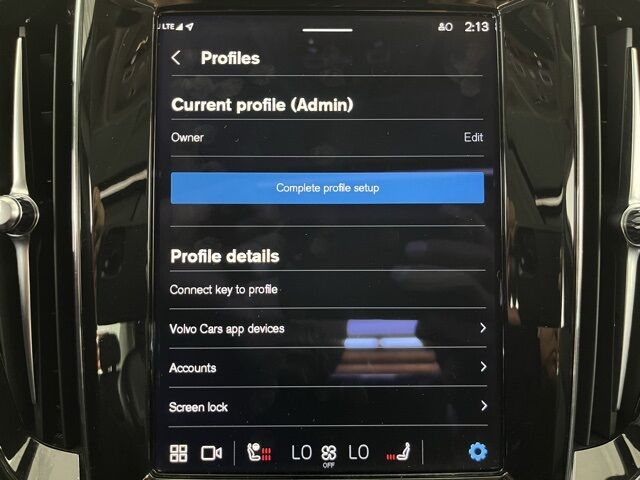Select Connect key to profile

pos(224,290)
